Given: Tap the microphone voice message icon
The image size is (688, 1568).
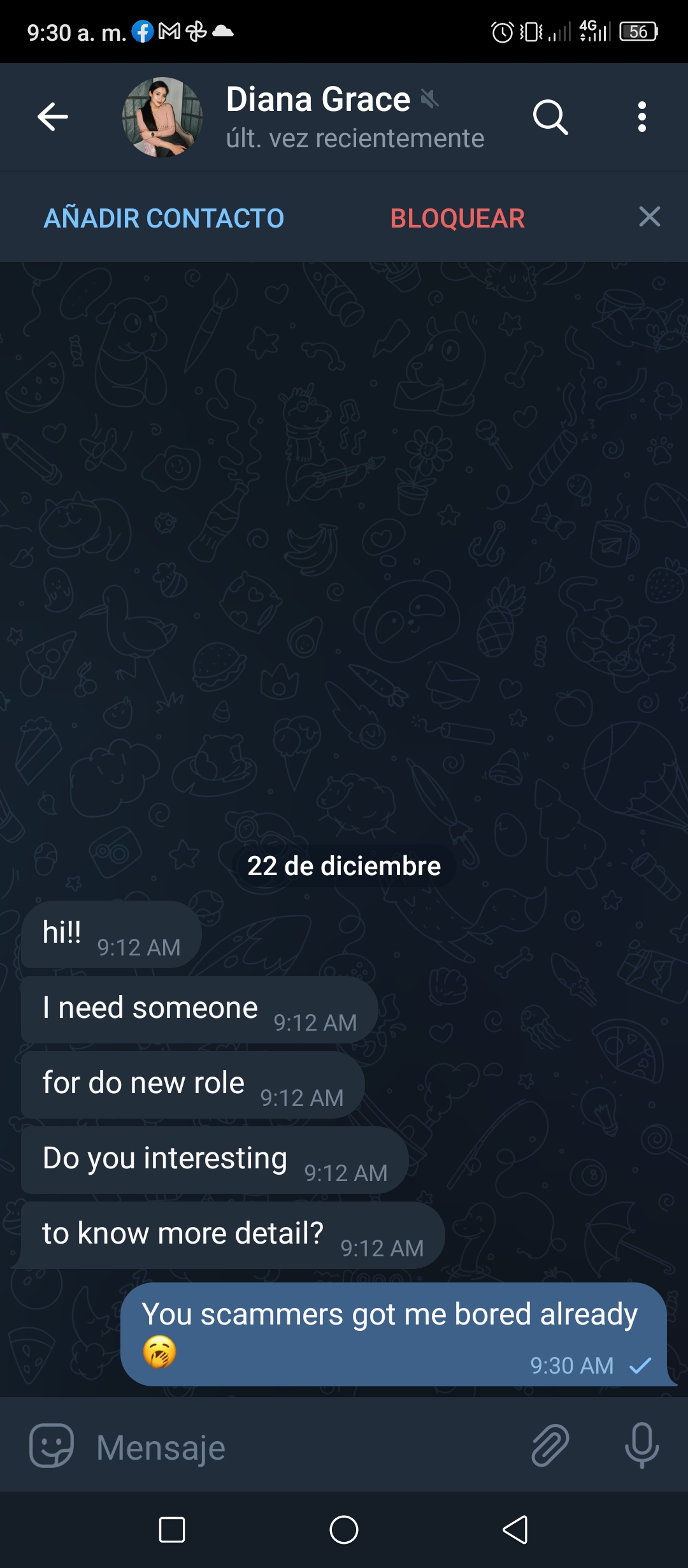Looking at the screenshot, I should (641, 1446).
